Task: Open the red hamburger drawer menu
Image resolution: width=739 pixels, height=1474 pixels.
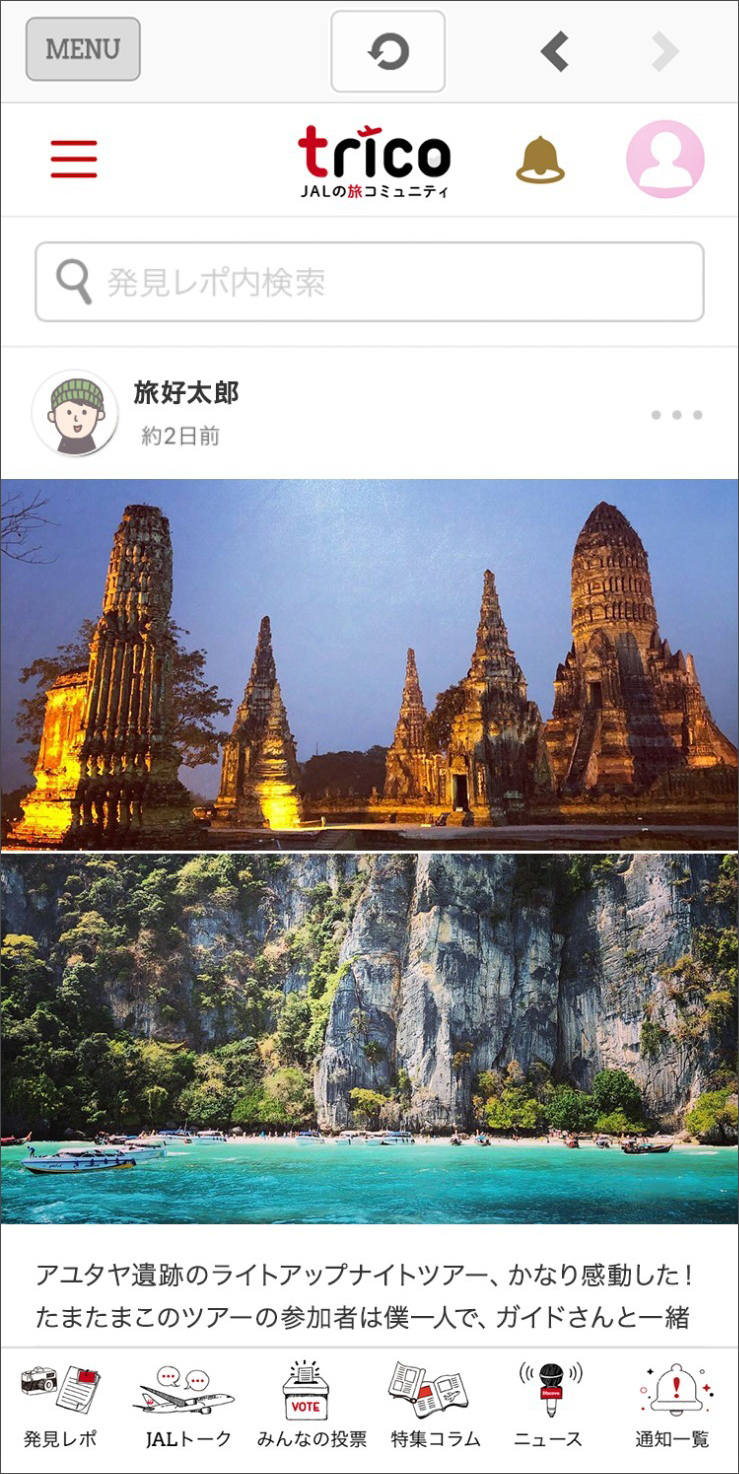Action: pyautogui.click(x=74, y=159)
